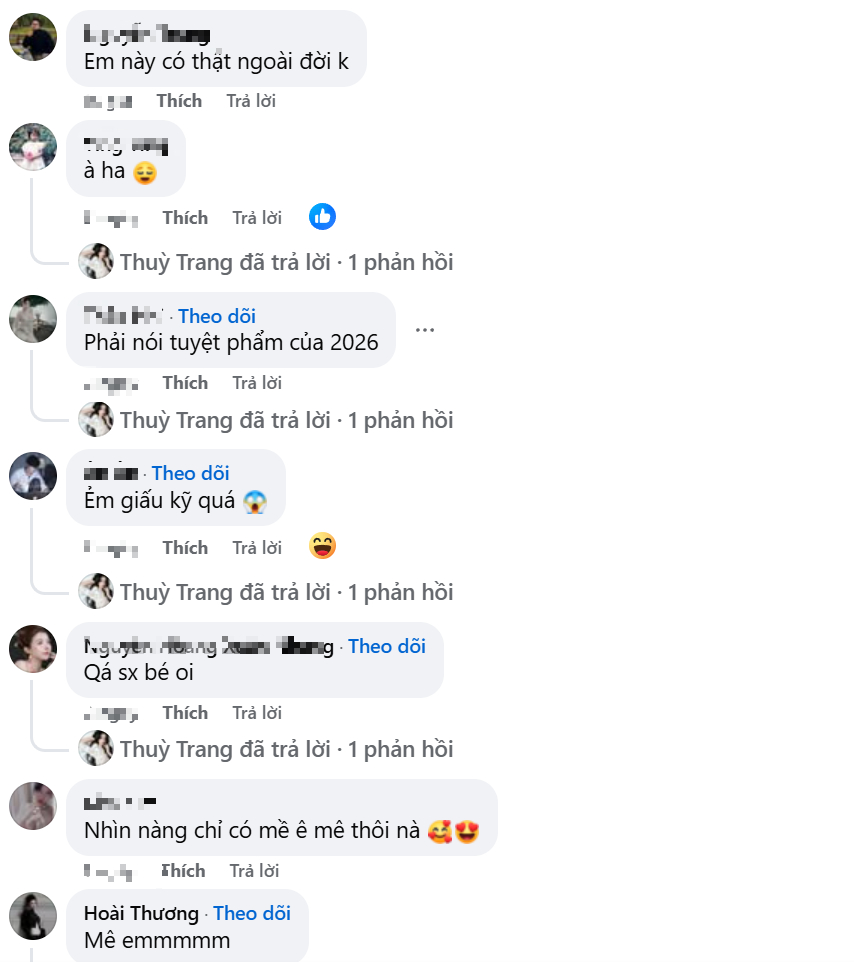Like the "à ha" comment
This screenshot has height=962, width=854.
pos(185,218)
